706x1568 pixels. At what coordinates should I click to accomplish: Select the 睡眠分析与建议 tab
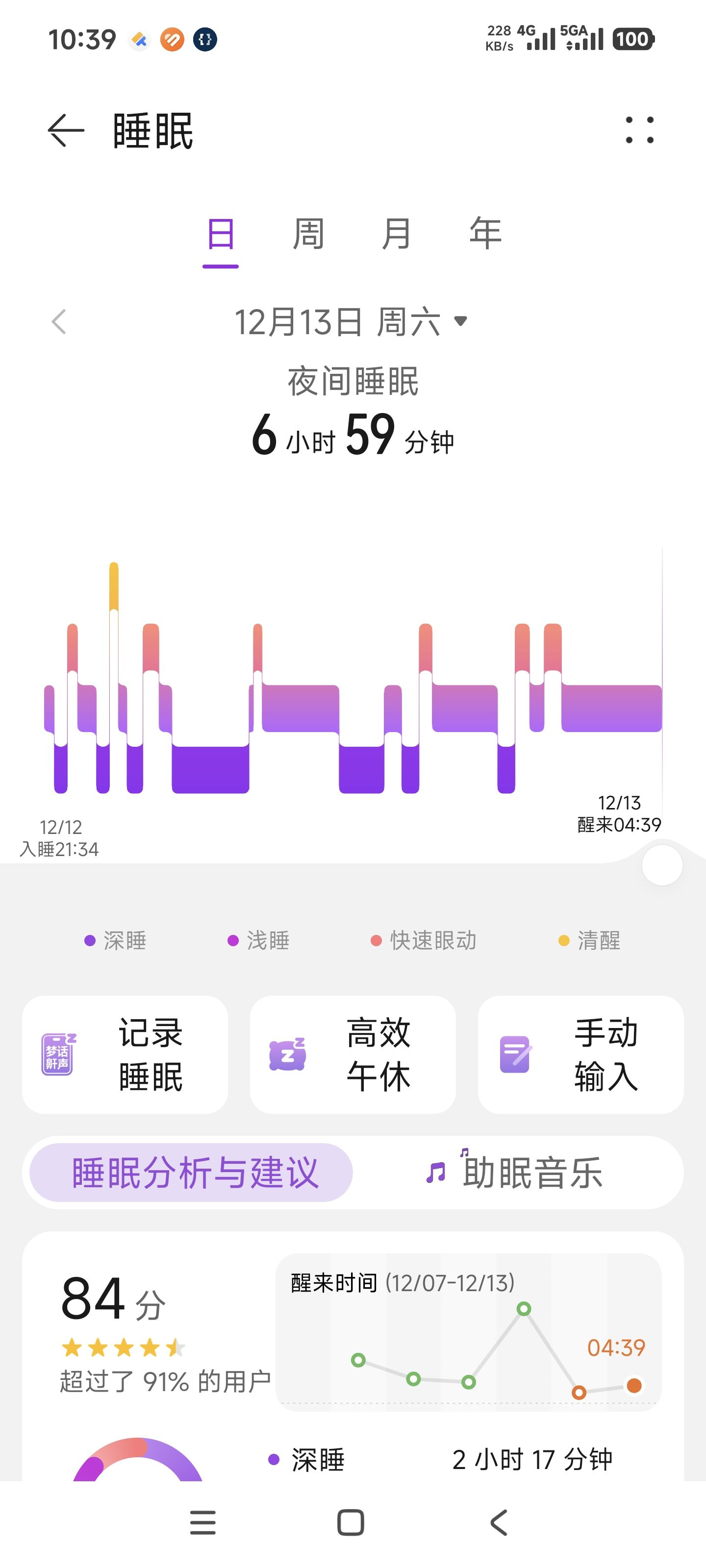click(x=191, y=1173)
